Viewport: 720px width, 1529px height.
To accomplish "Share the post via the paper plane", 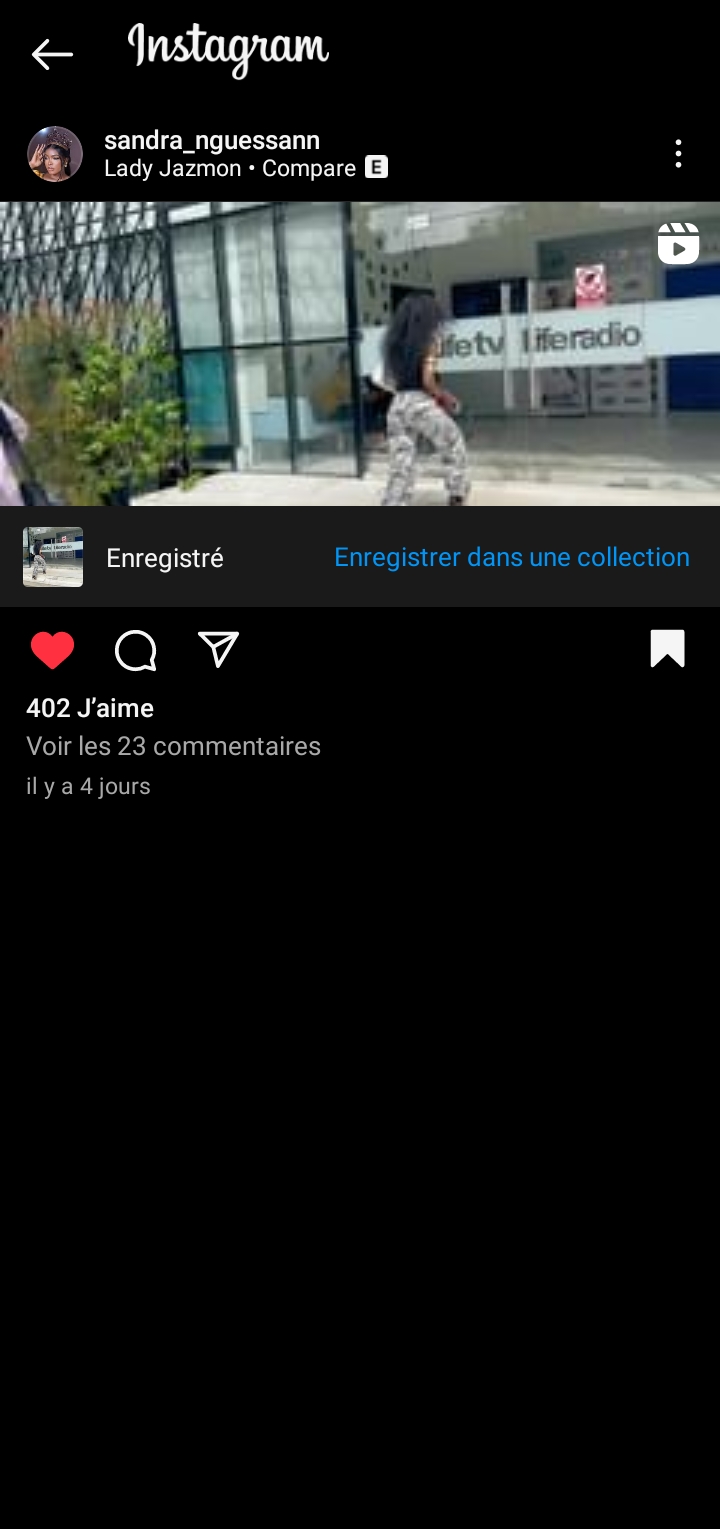I will coord(218,650).
